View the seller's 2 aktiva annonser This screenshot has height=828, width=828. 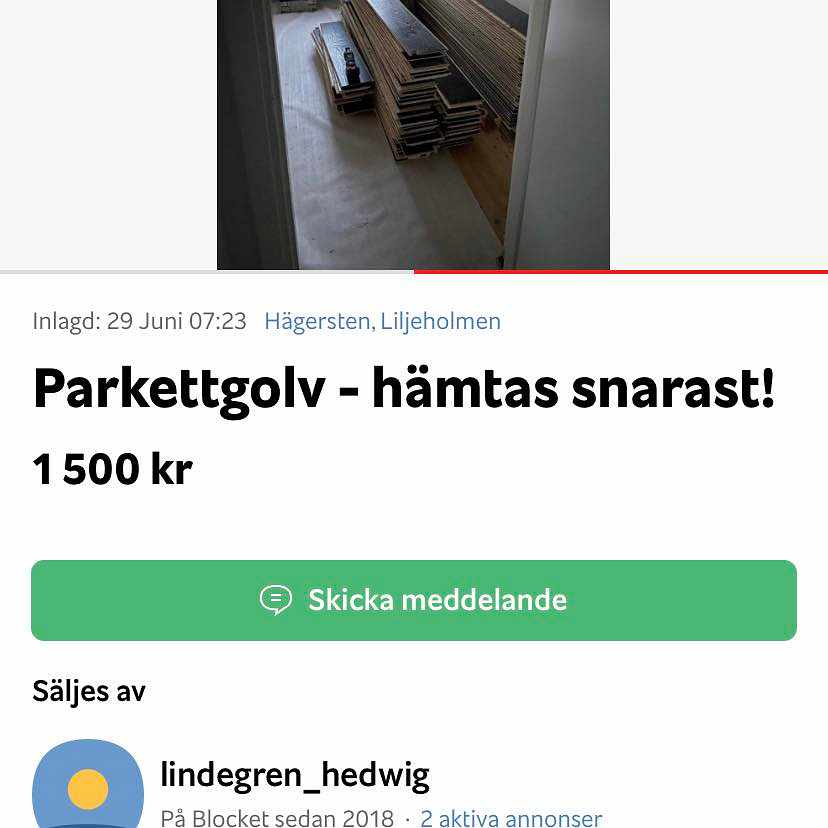click(510, 817)
